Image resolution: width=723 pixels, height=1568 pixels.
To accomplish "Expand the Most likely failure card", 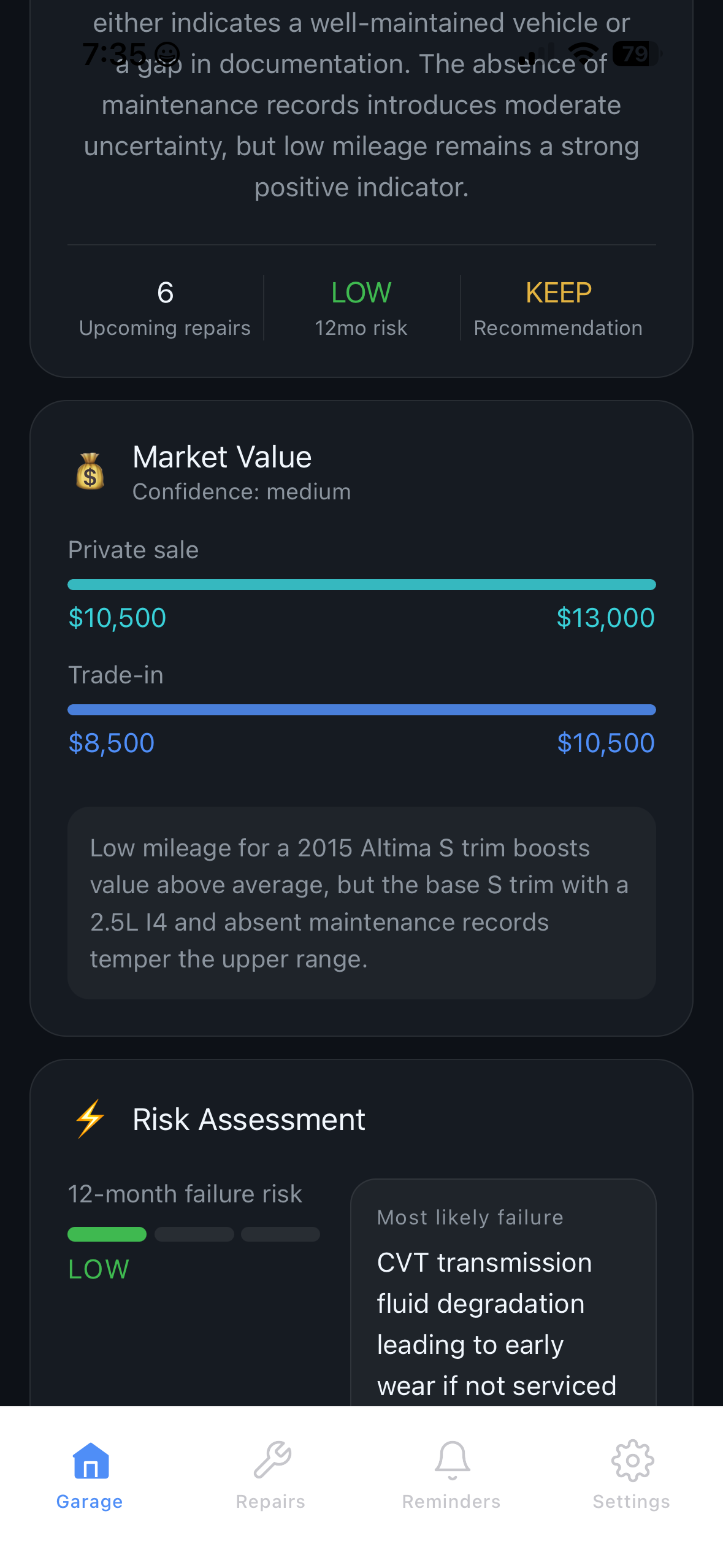I will [503, 1288].
